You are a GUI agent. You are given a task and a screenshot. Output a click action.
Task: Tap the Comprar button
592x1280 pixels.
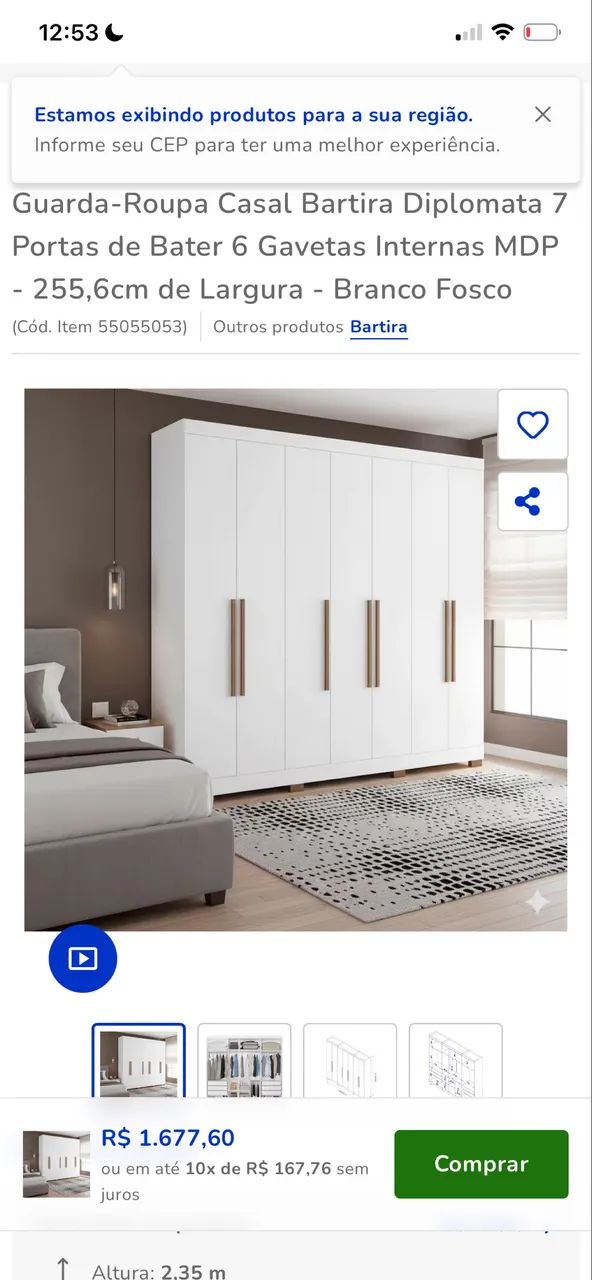click(x=481, y=1164)
